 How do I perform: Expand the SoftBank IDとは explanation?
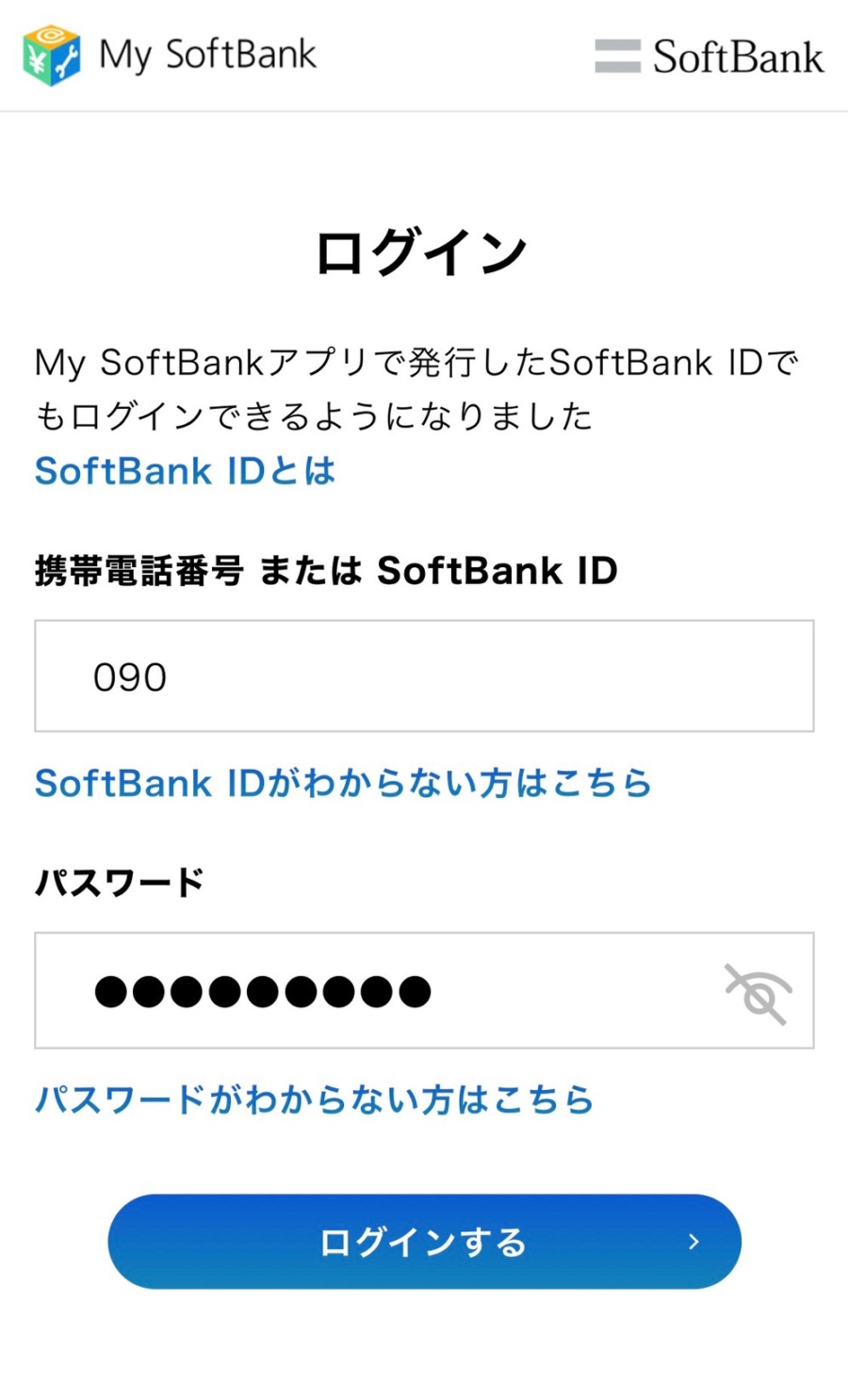click(184, 471)
